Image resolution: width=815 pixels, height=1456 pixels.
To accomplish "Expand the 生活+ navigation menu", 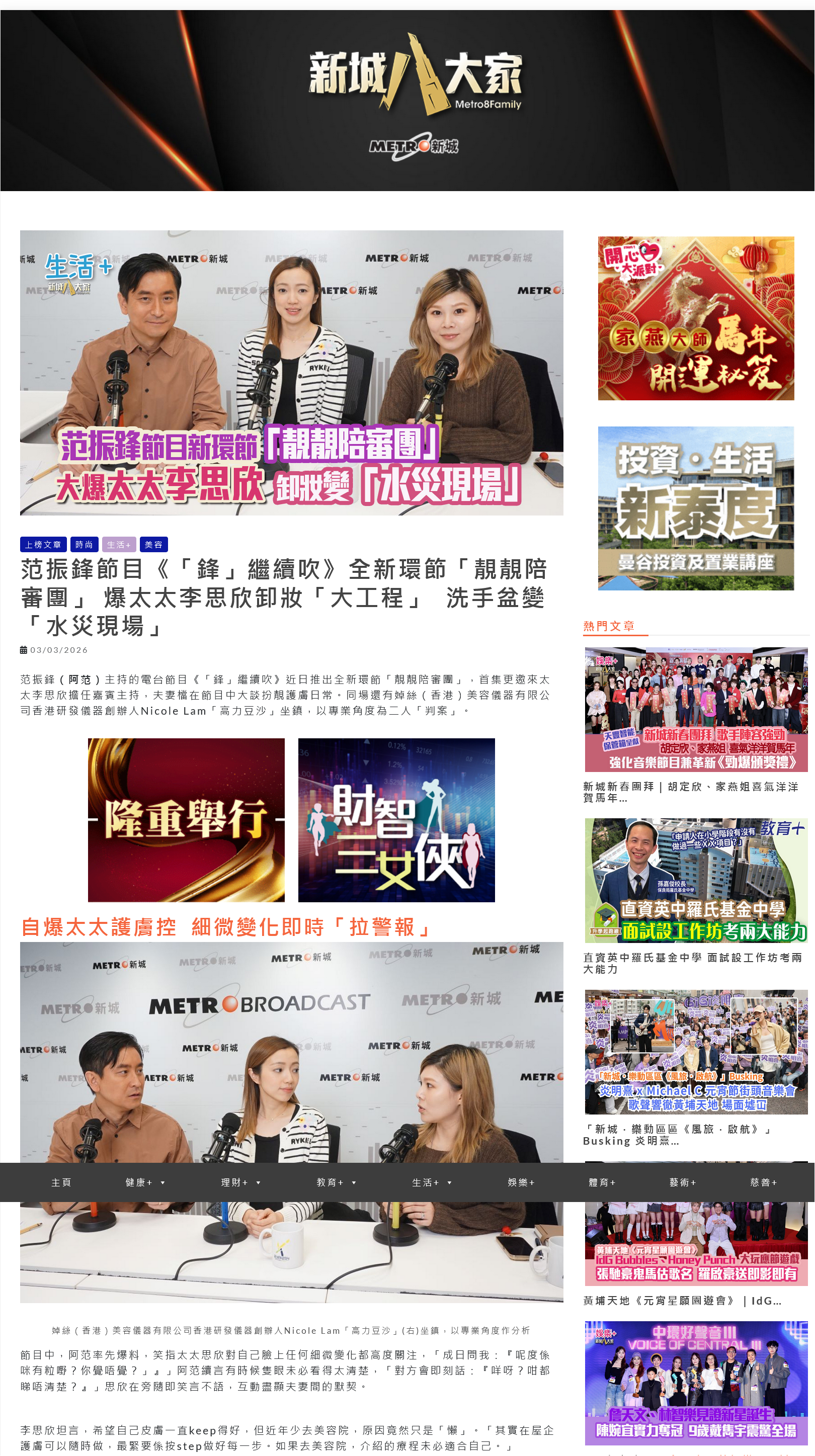I will click(x=431, y=1182).
